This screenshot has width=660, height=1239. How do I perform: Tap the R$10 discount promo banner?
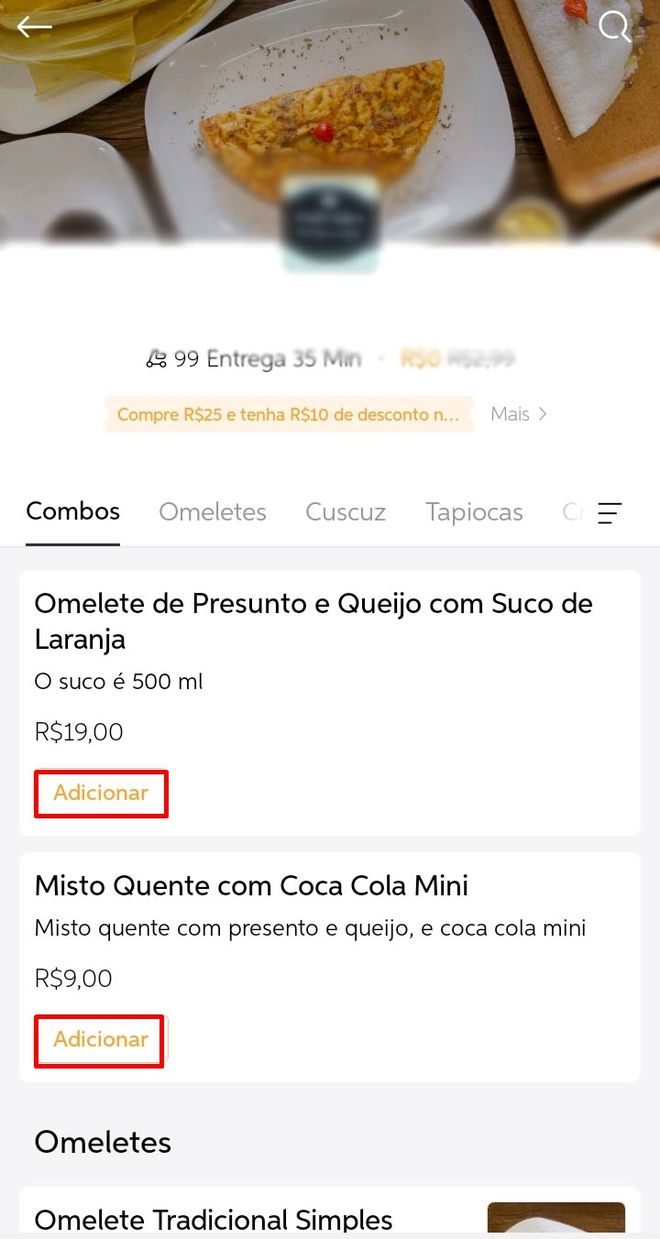[x=289, y=414]
